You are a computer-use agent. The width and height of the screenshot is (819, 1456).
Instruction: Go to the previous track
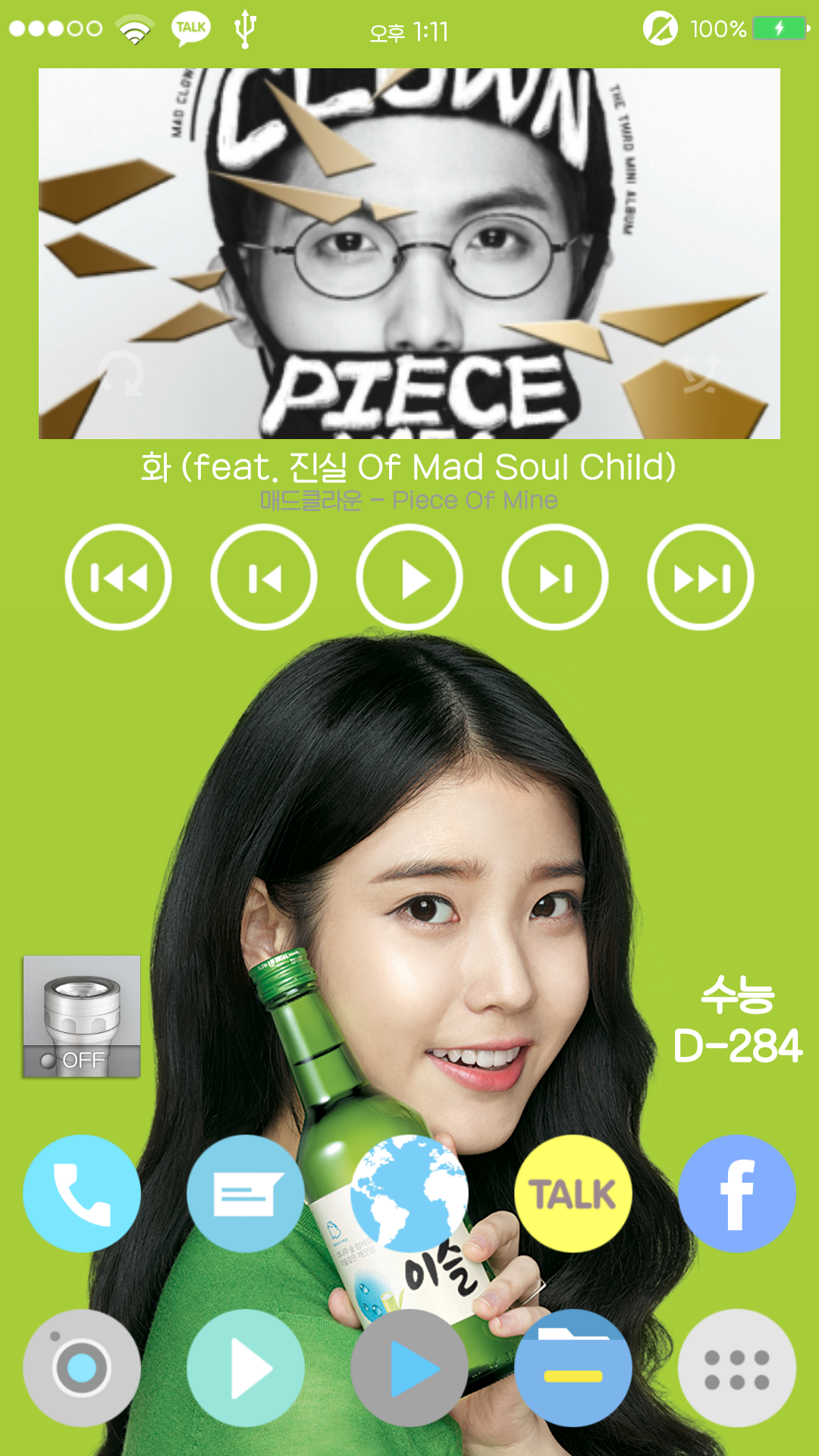[264, 578]
